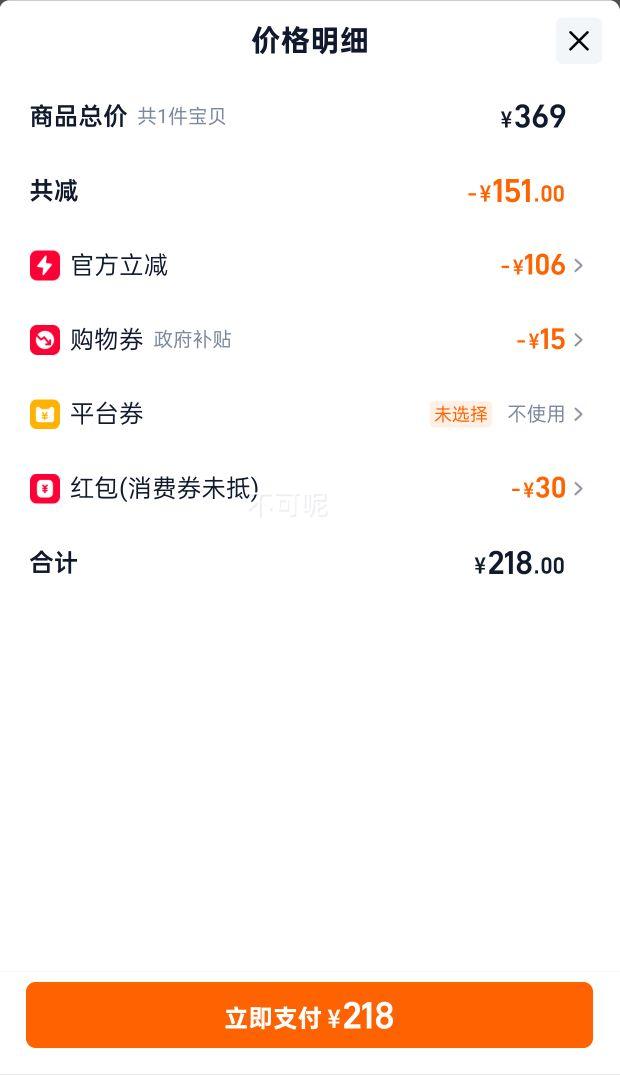This screenshot has height=1075, width=620.
Task: Open the 红包 red packet options
Action: (x=546, y=488)
